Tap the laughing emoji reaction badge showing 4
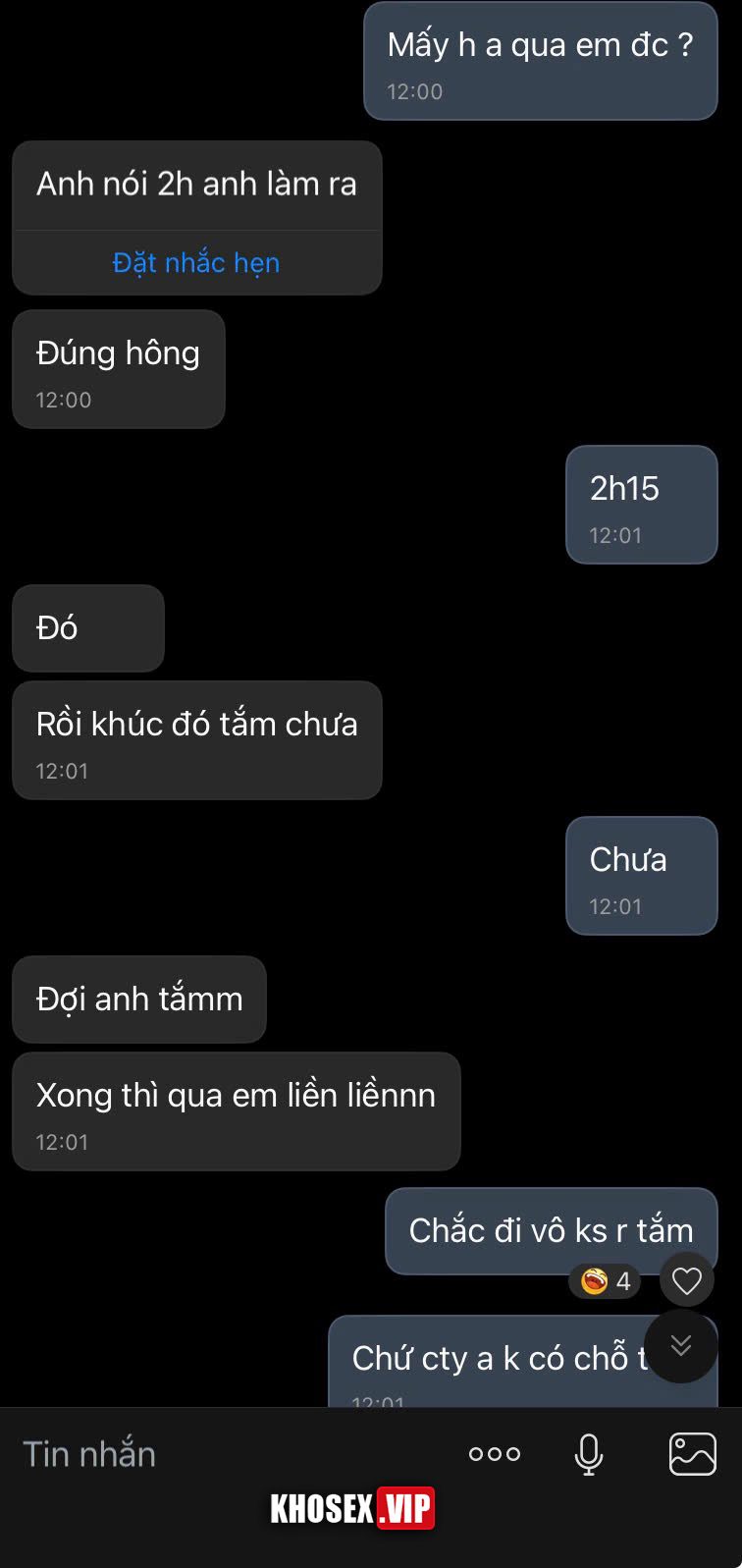Image resolution: width=742 pixels, height=1568 pixels. (605, 1281)
